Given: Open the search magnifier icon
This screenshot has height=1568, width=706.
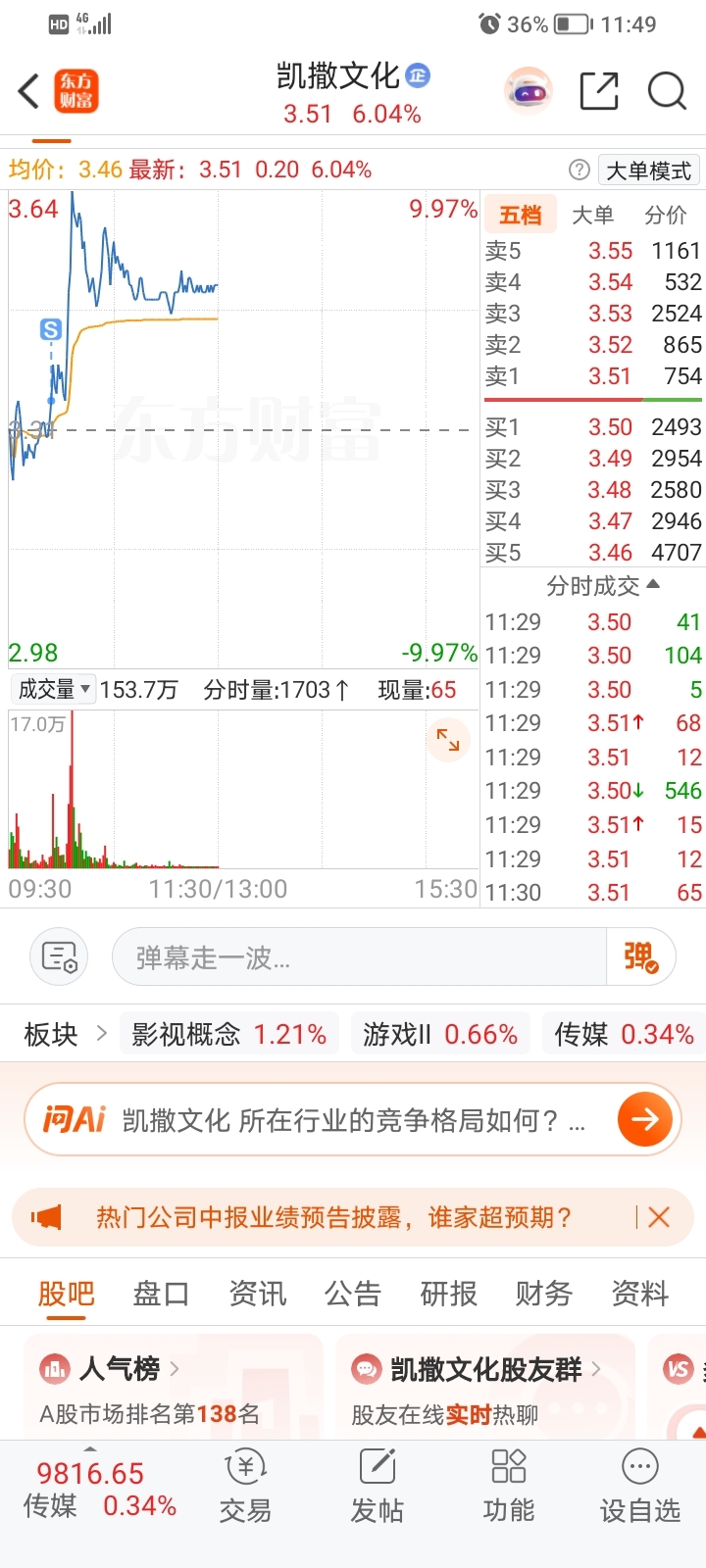Looking at the screenshot, I should point(667,91).
